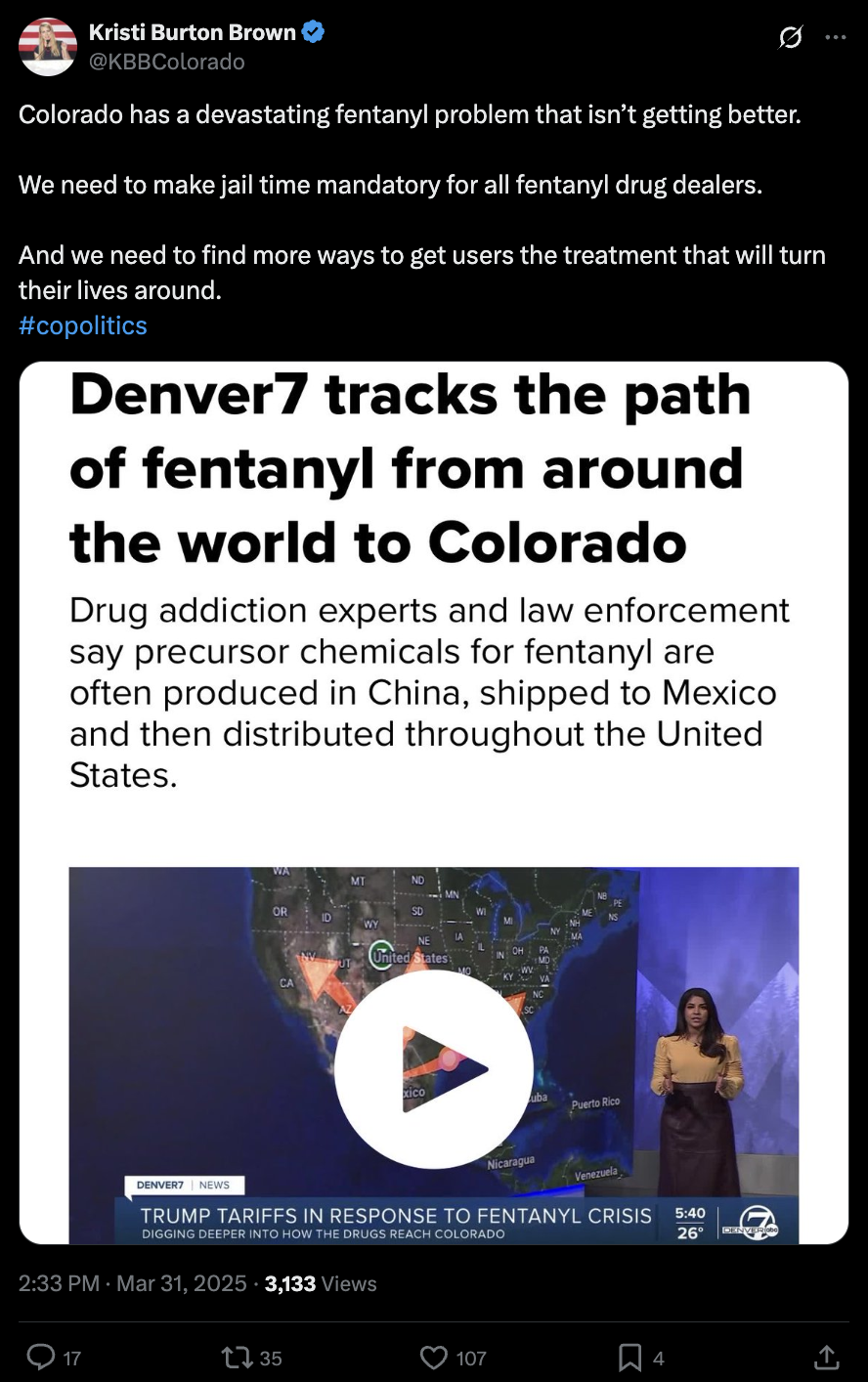868x1382 pixels.
Task: Open the post's overflow menu
Action: pyautogui.click(x=836, y=38)
